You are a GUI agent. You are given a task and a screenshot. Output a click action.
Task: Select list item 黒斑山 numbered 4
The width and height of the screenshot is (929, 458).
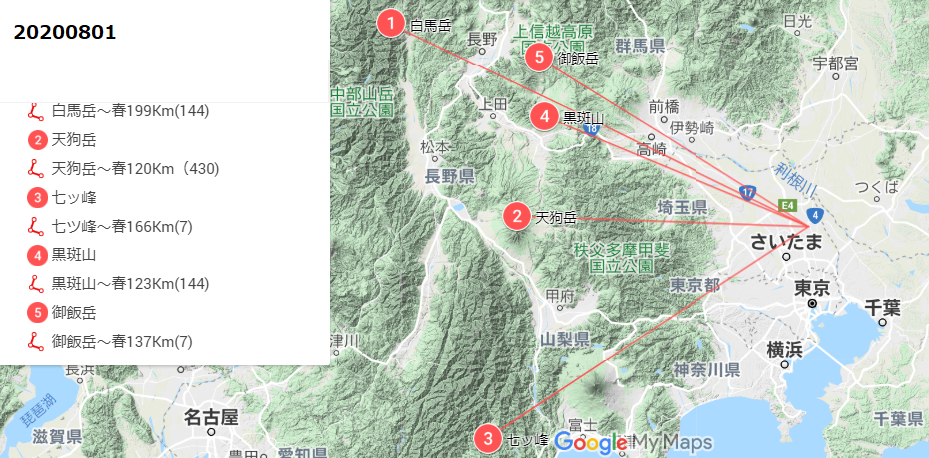pos(73,255)
